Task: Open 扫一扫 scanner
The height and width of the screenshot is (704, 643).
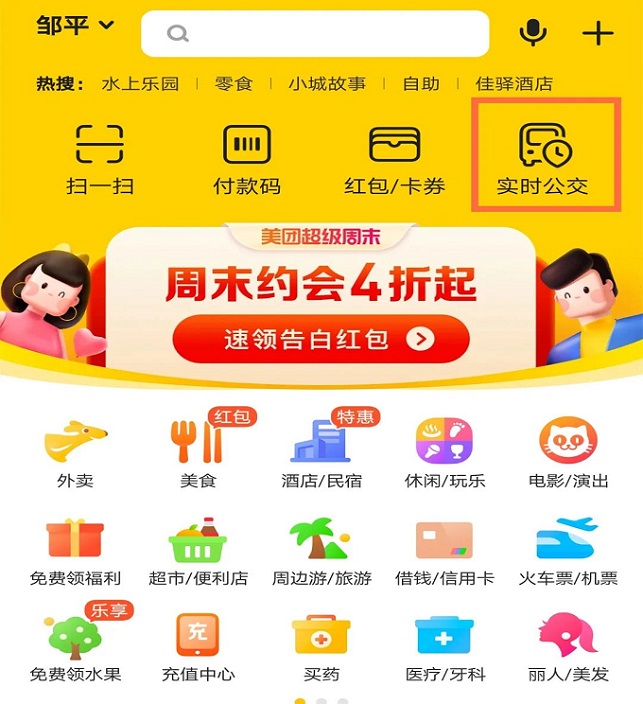Action: [99, 159]
